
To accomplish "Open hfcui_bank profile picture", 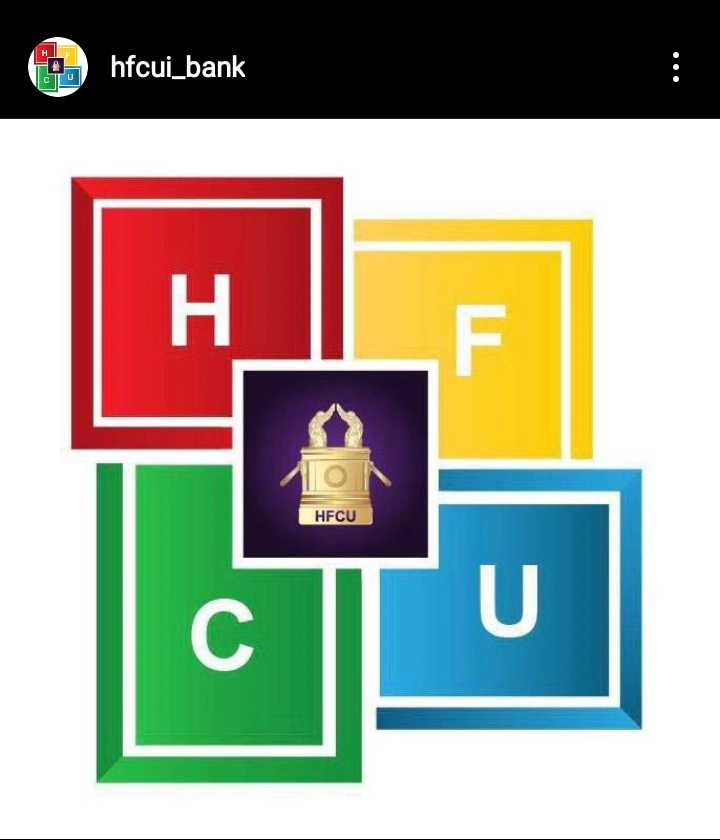I will click(58, 67).
